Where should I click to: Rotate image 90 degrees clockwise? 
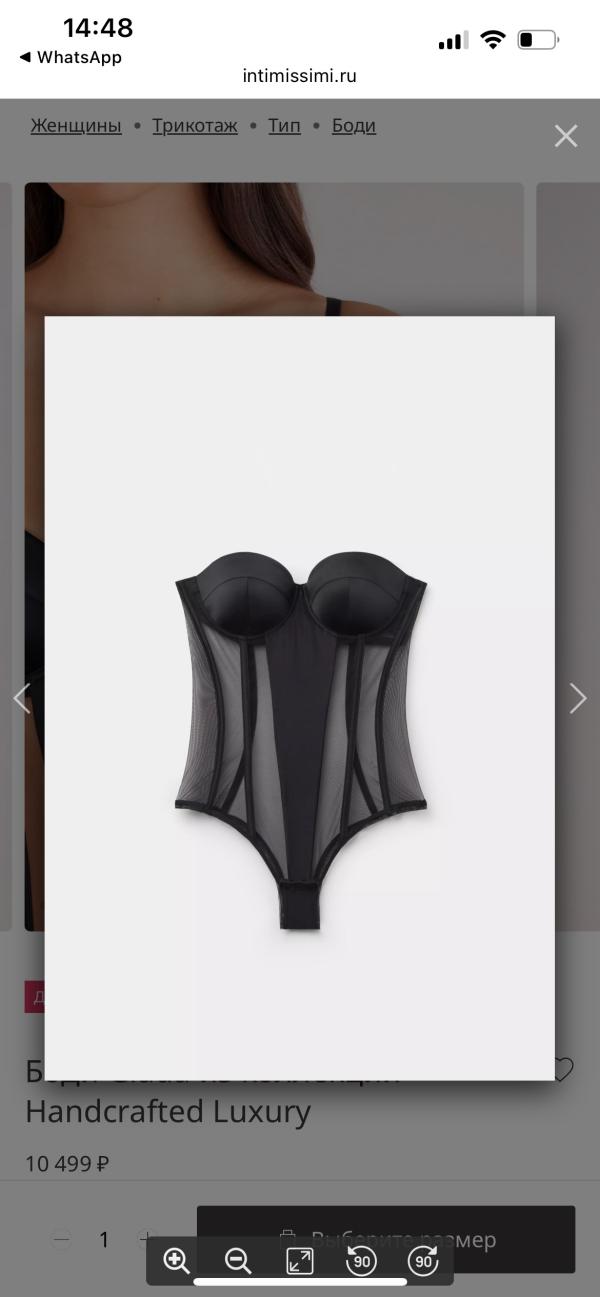[x=423, y=1261]
